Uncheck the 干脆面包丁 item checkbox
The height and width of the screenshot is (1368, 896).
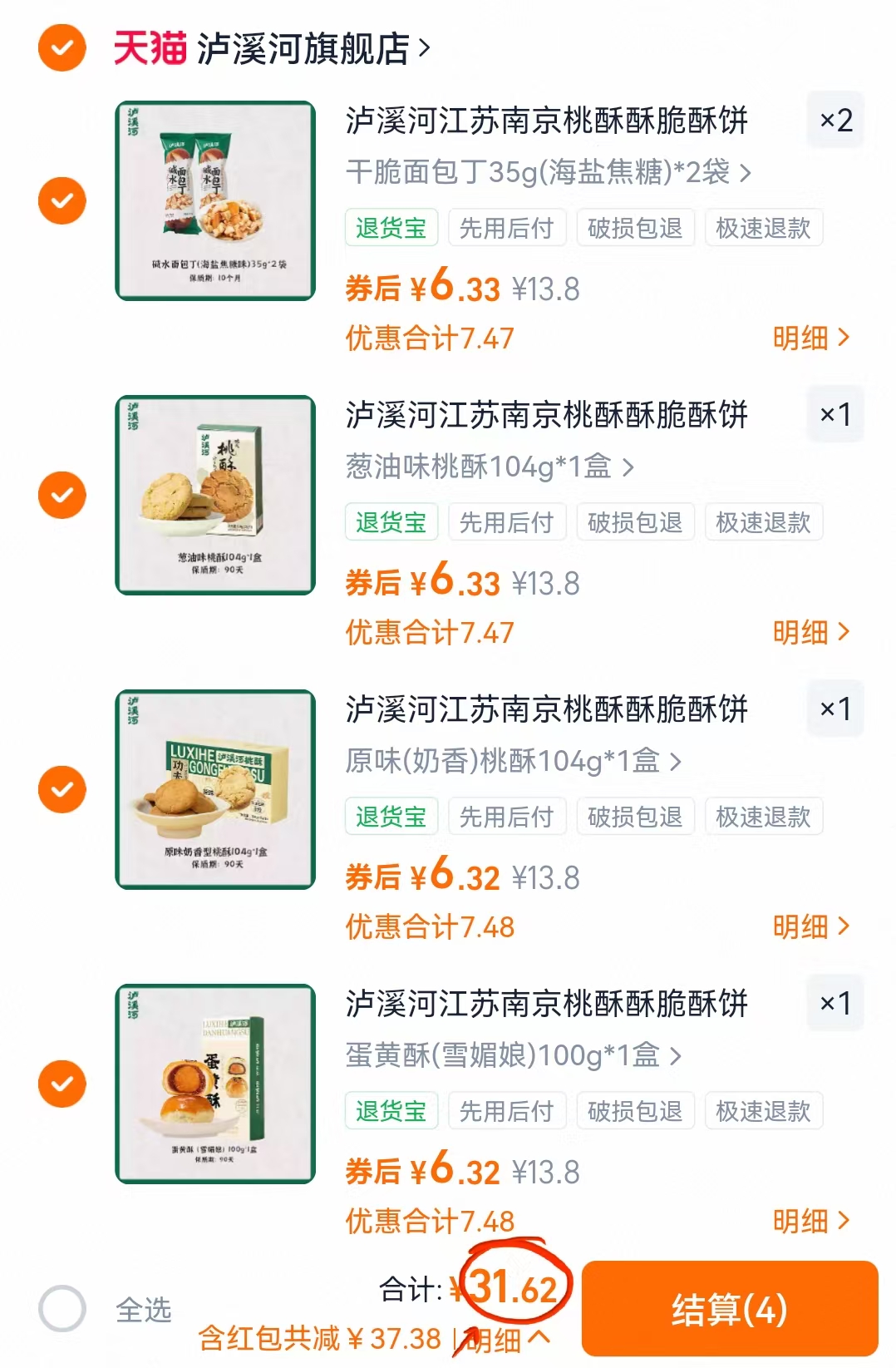point(61,200)
